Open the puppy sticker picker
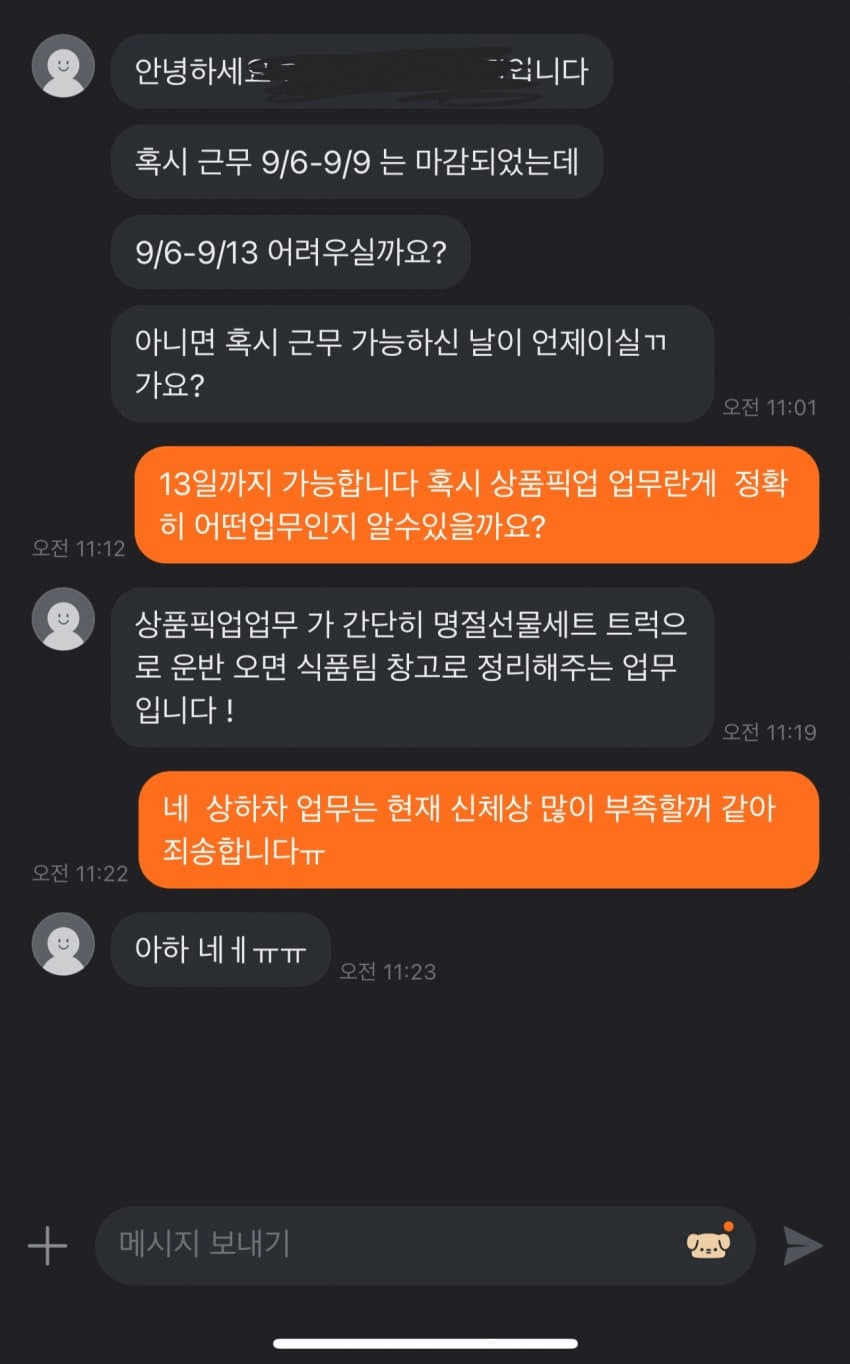 point(708,1244)
